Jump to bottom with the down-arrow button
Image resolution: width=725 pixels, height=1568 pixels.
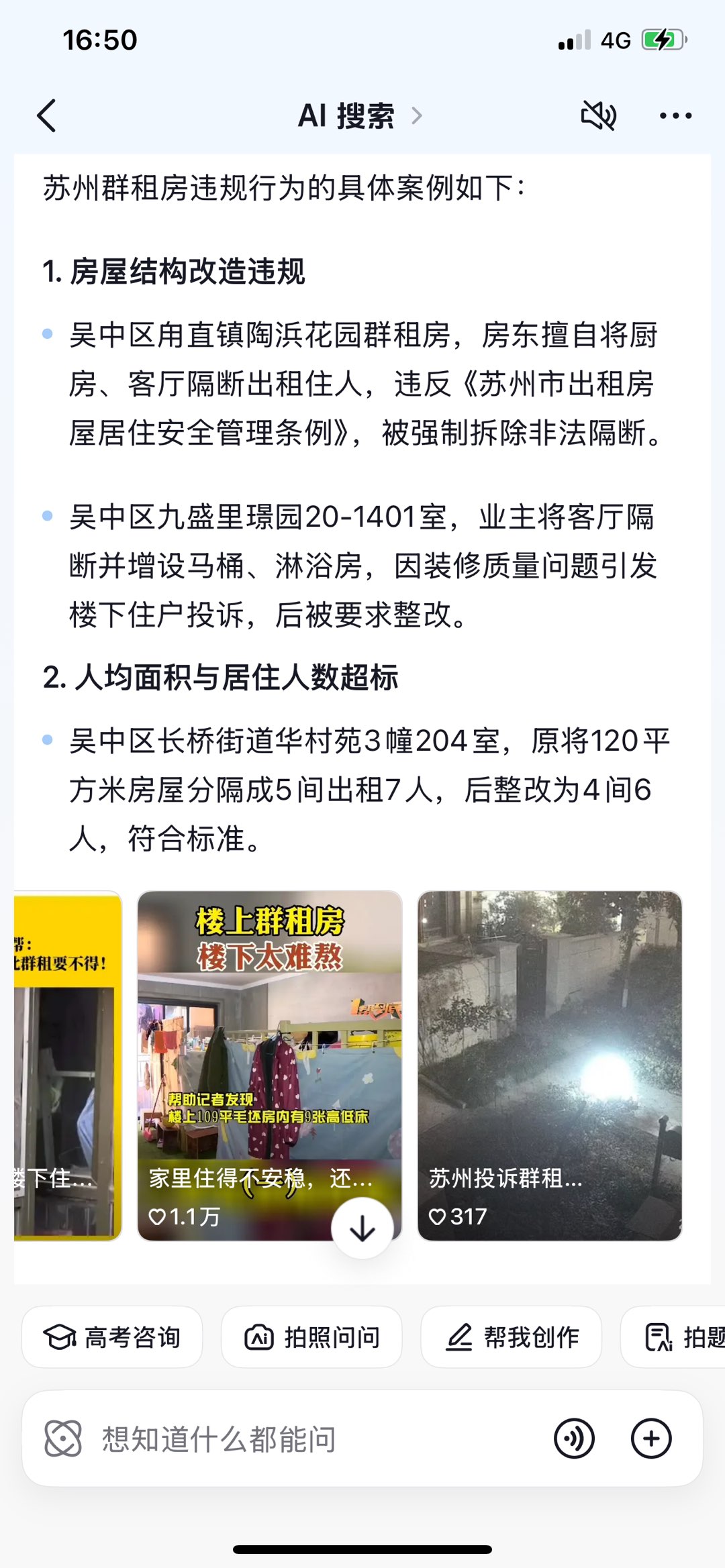click(362, 1229)
